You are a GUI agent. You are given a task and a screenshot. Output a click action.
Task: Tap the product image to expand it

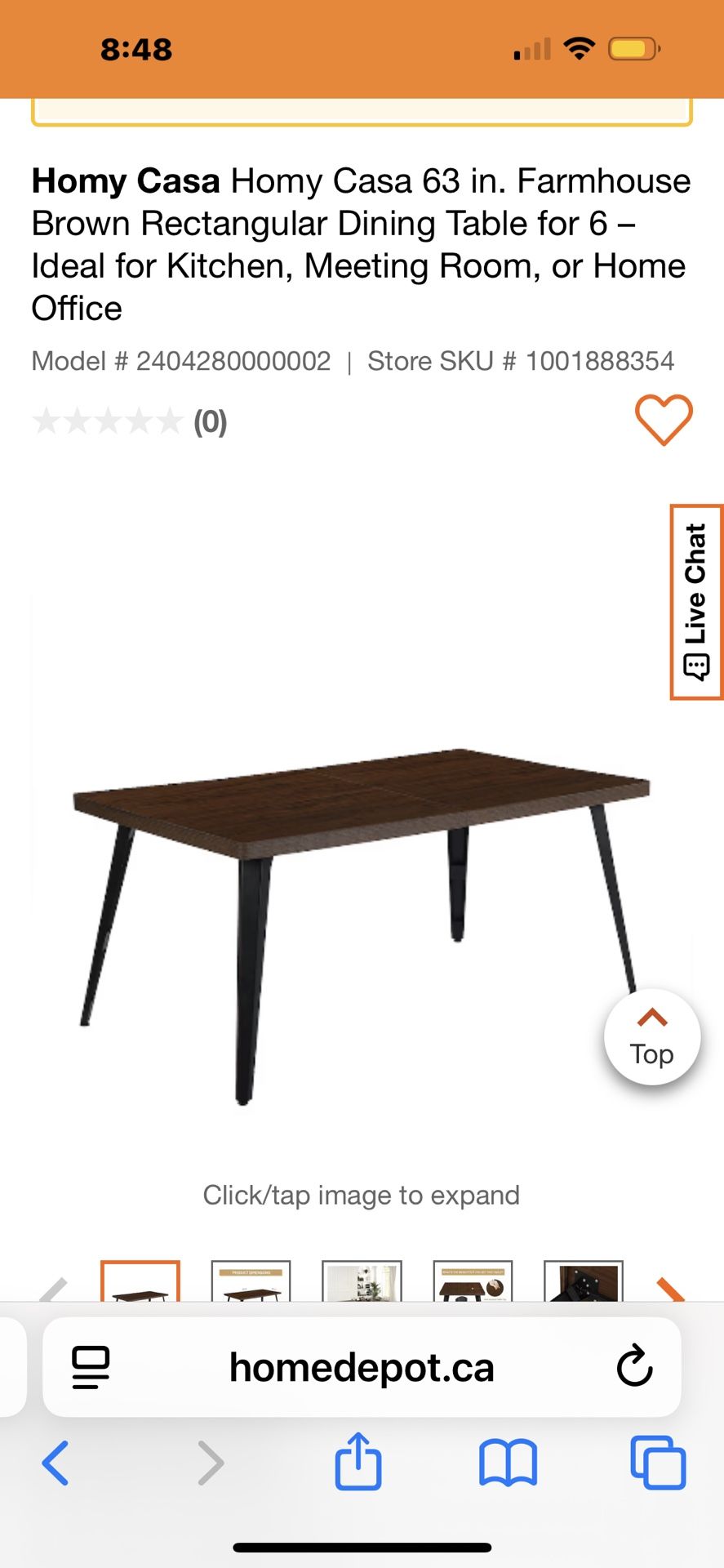coord(359,882)
